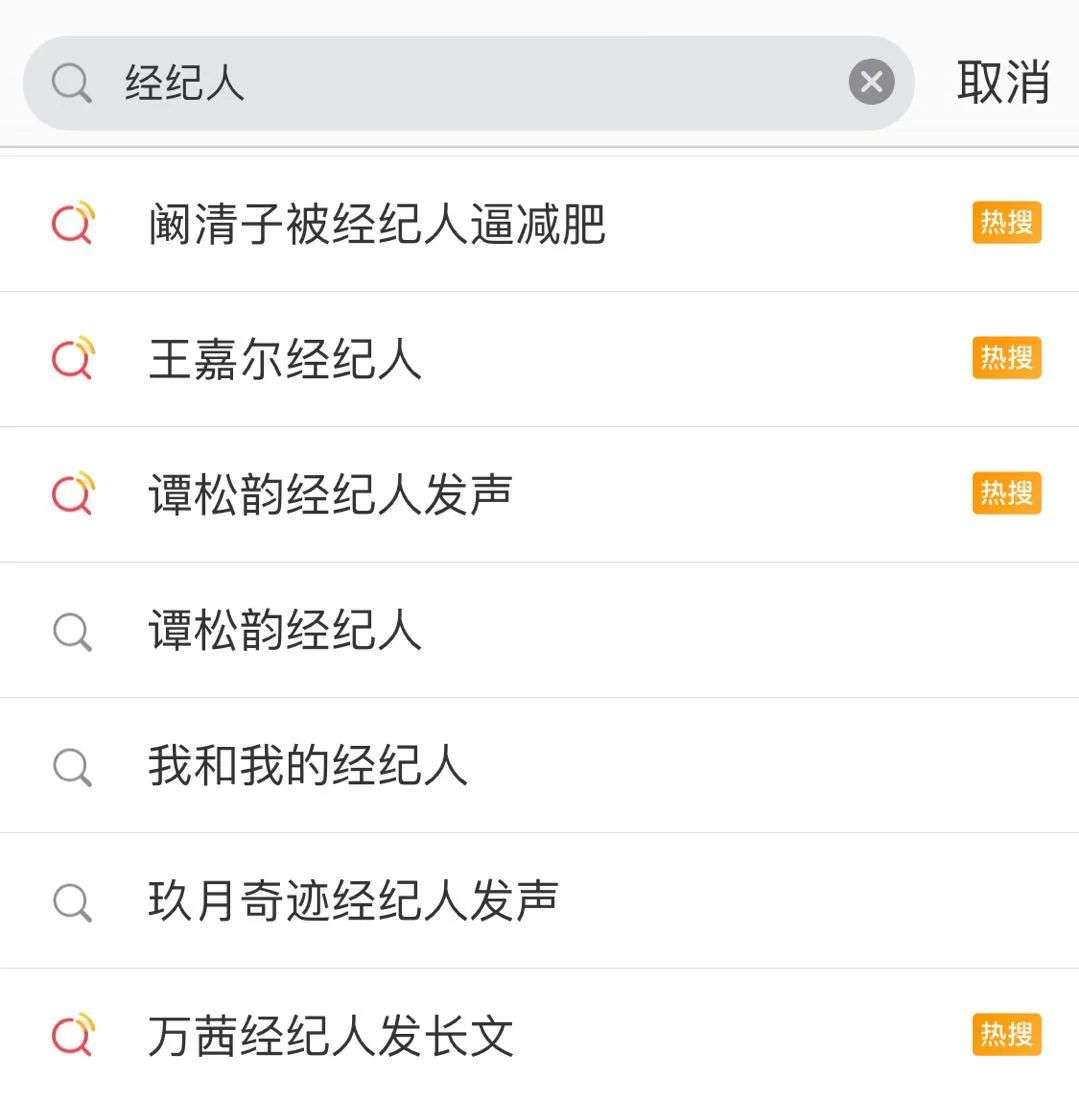
Task: Choose the 谭松韵经纪人 suggestion
Action: (x=285, y=630)
